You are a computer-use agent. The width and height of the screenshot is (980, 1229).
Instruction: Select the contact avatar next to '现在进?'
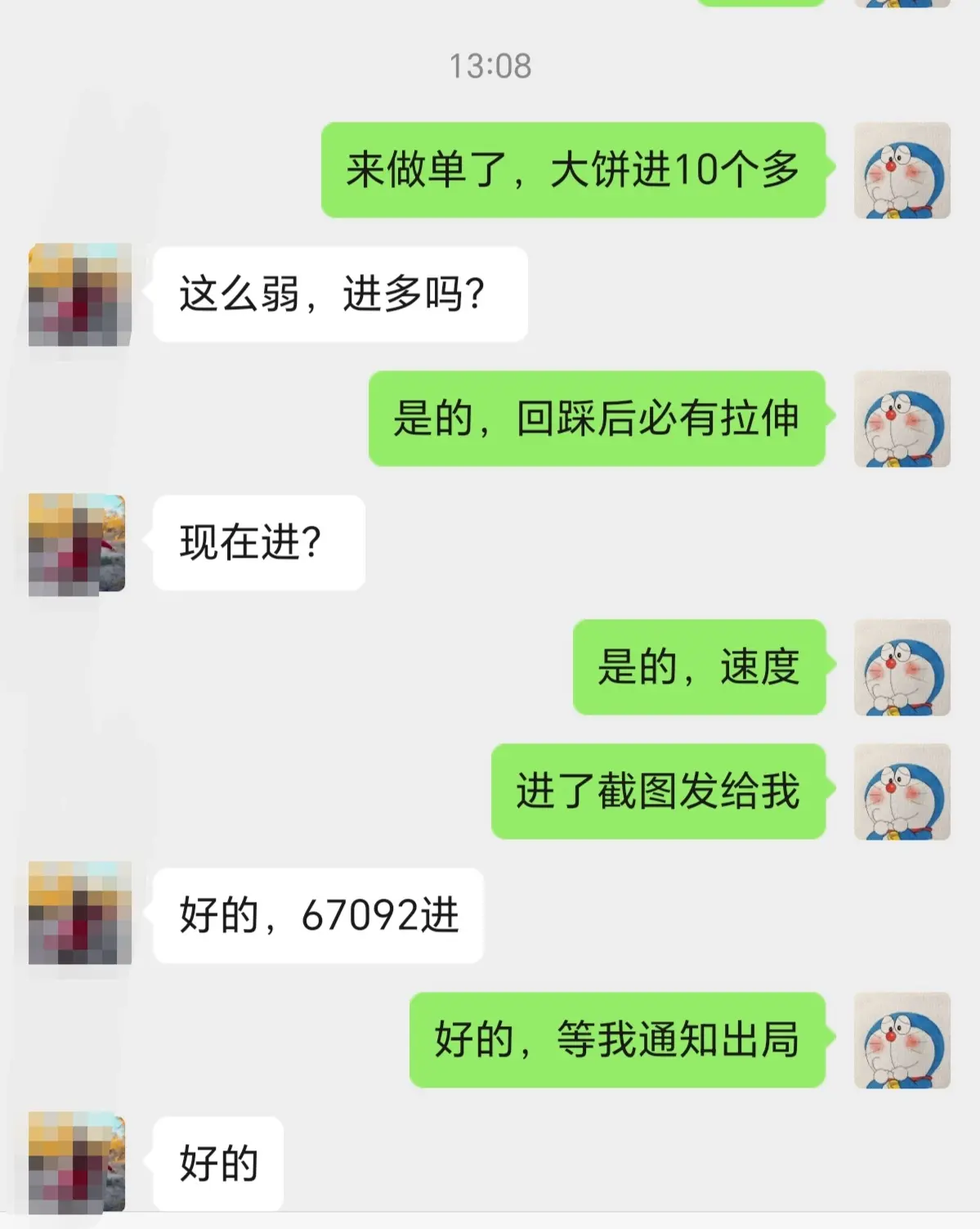click(79, 544)
